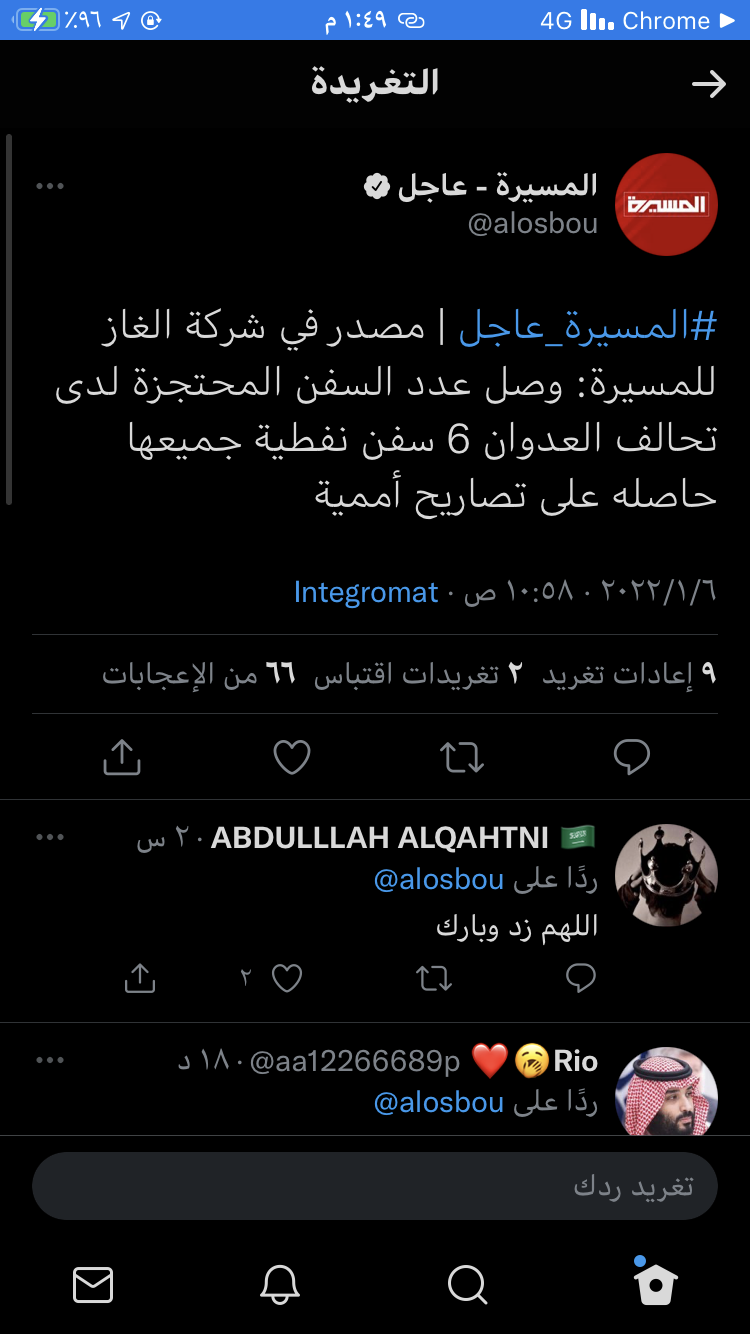This screenshot has height=1334, width=750.
Task: Switch to the Home tab
Action: pyautogui.click(x=656, y=1283)
